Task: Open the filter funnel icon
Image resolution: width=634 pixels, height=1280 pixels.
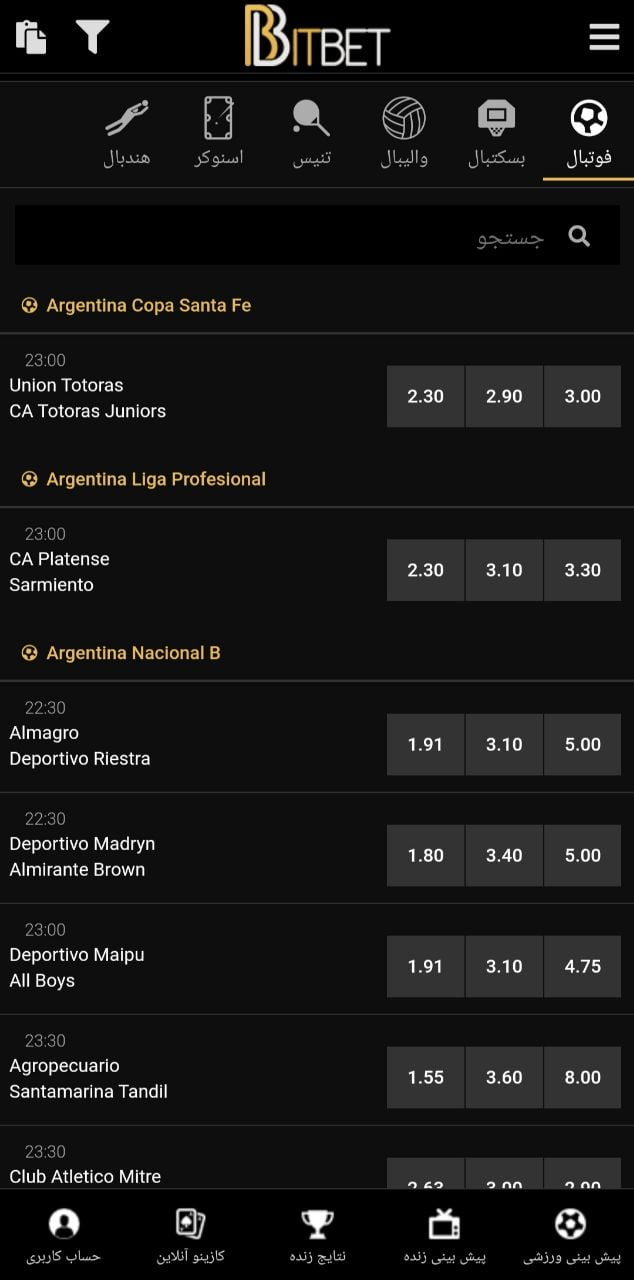Action: (x=92, y=38)
